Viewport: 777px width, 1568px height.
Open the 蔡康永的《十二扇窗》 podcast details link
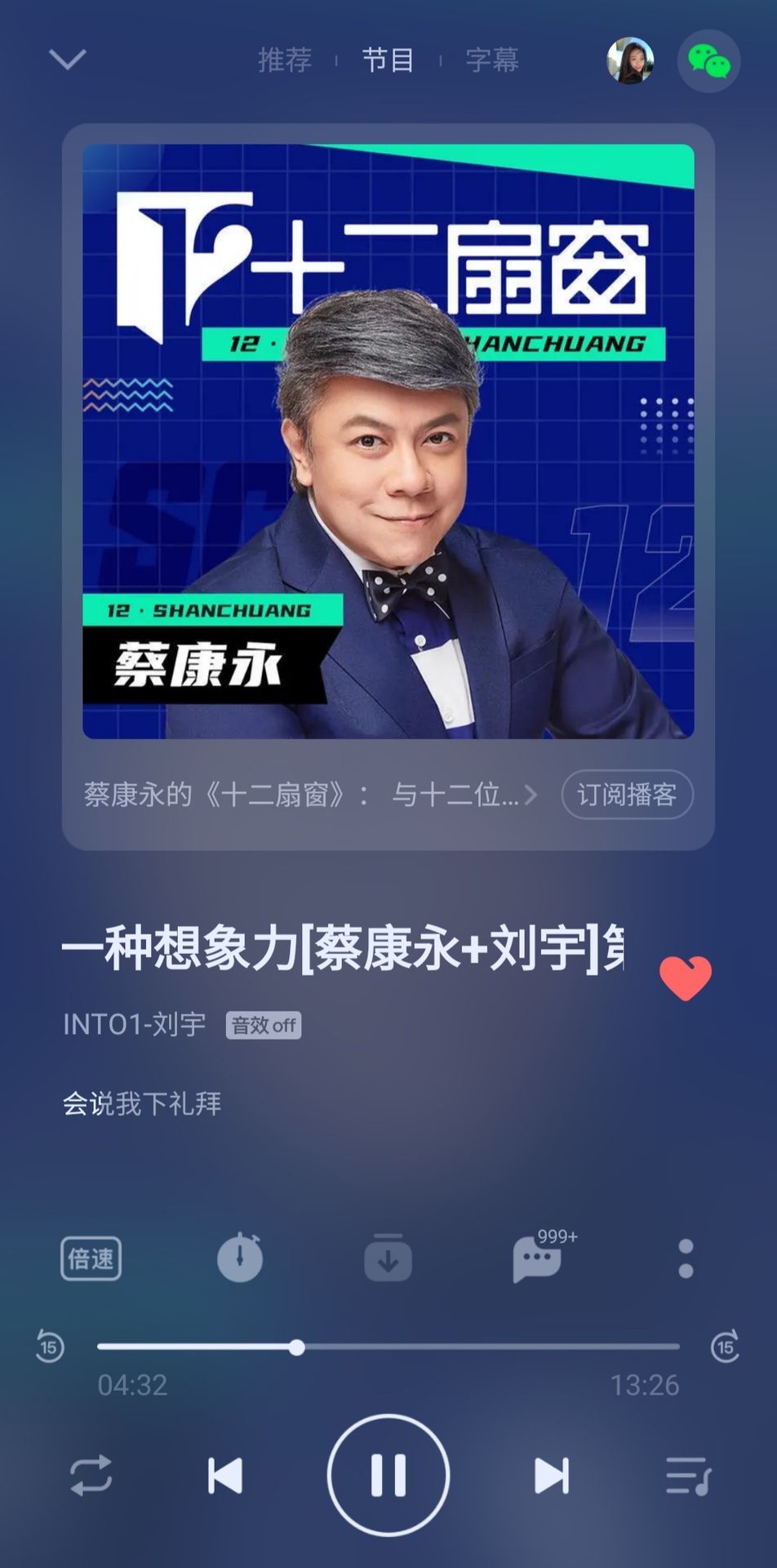click(x=310, y=795)
